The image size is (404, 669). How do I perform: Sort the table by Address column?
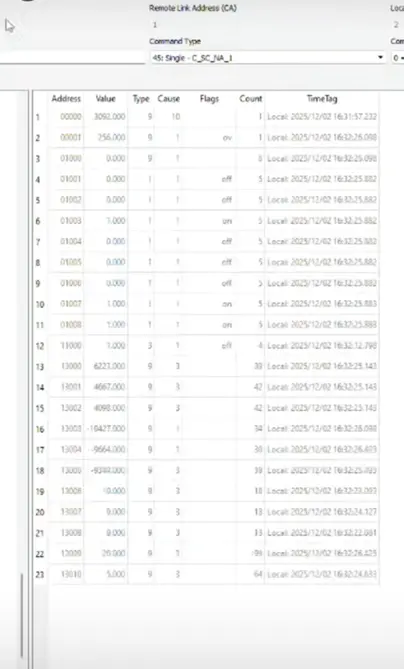coord(66,99)
